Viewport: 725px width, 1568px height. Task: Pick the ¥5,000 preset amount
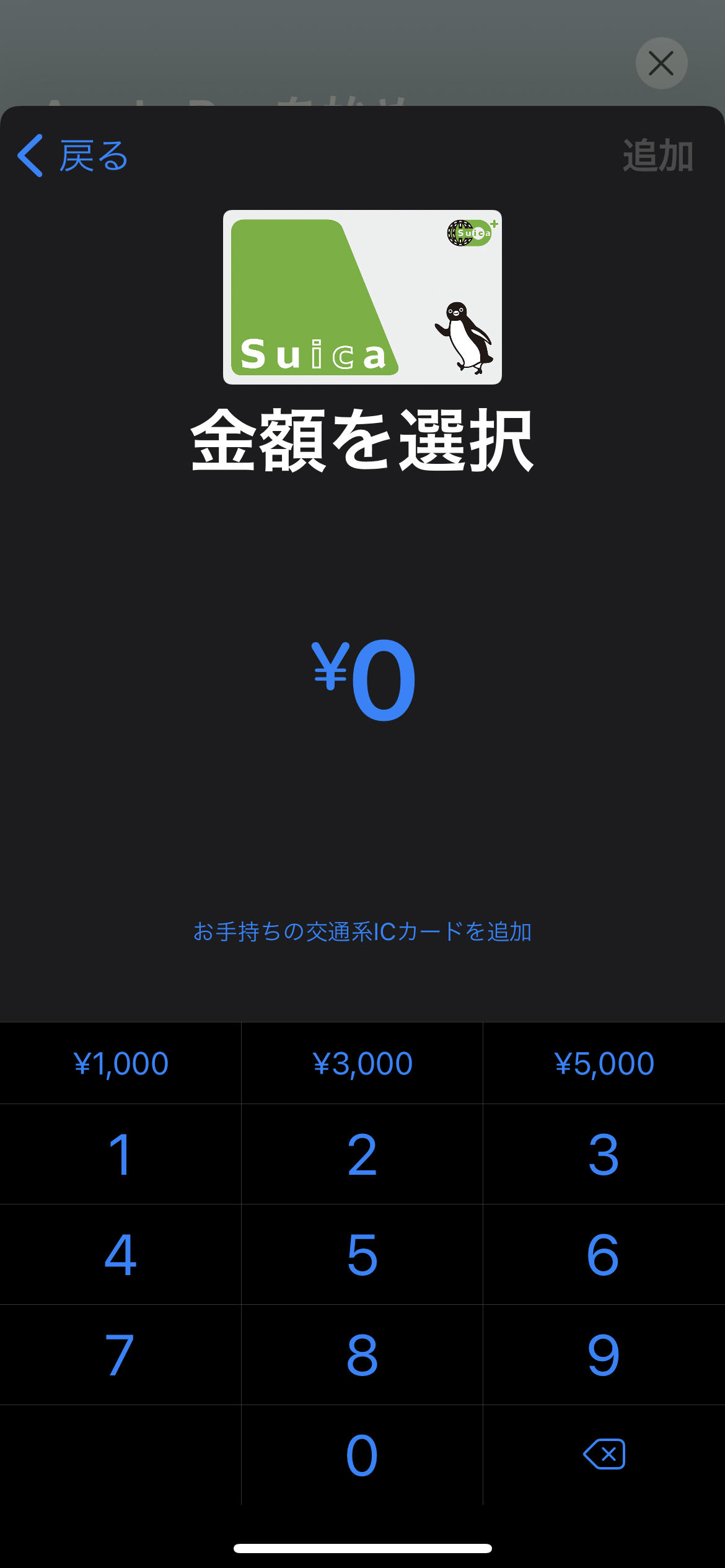pos(604,1063)
